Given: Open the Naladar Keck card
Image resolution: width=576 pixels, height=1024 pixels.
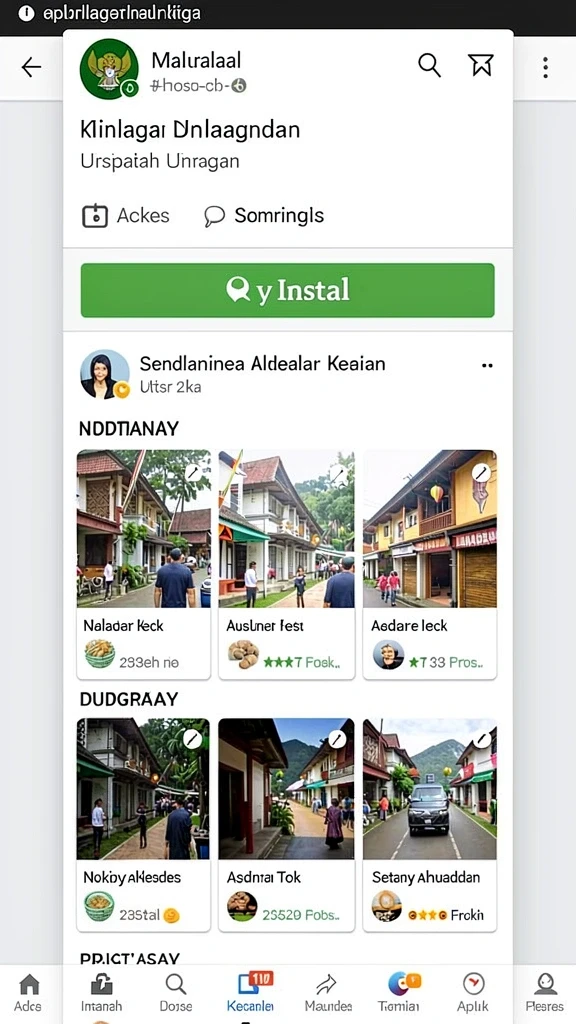Looking at the screenshot, I should click(144, 564).
